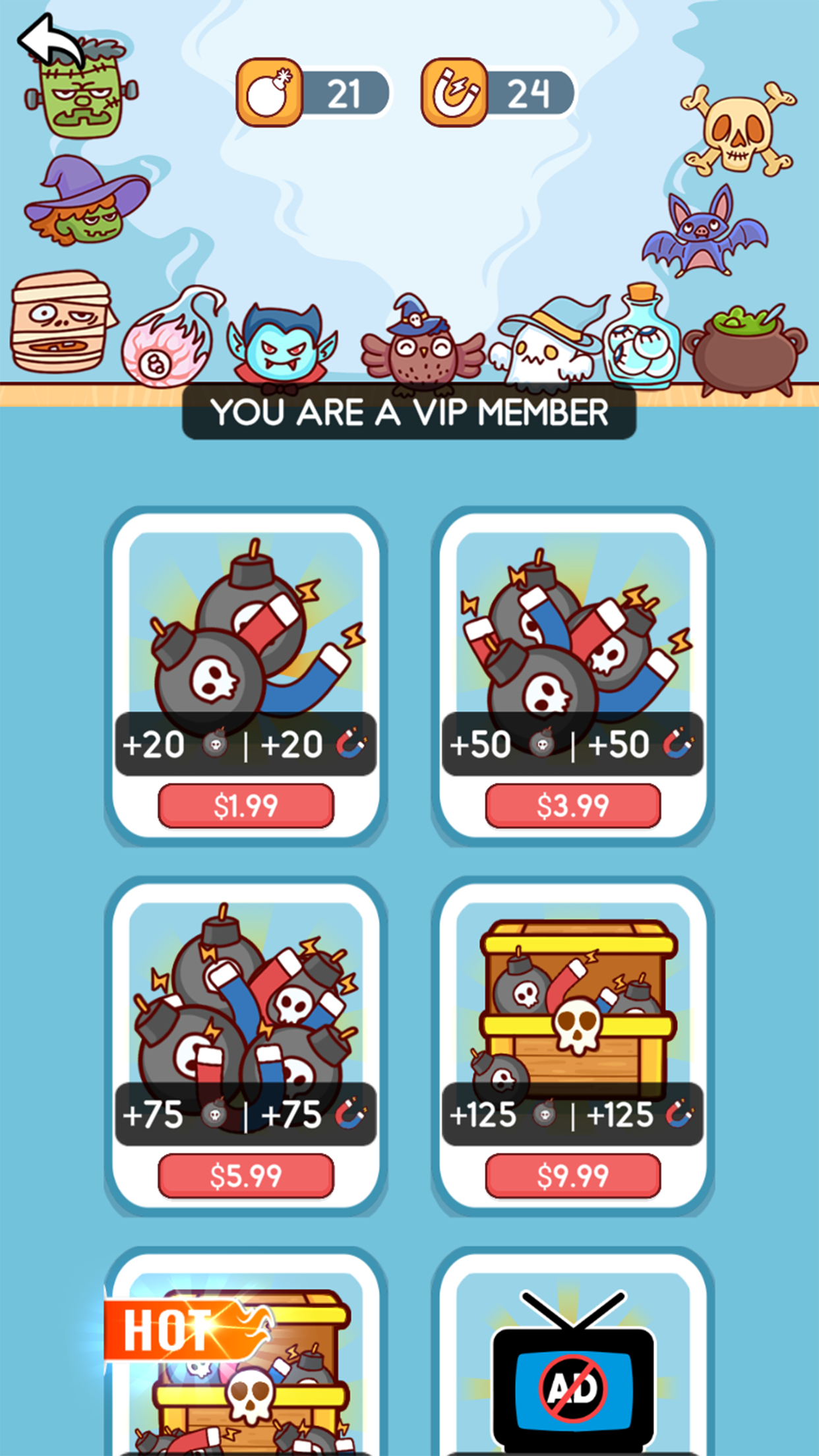Select the remove ads TV offer

point(572,1372)
